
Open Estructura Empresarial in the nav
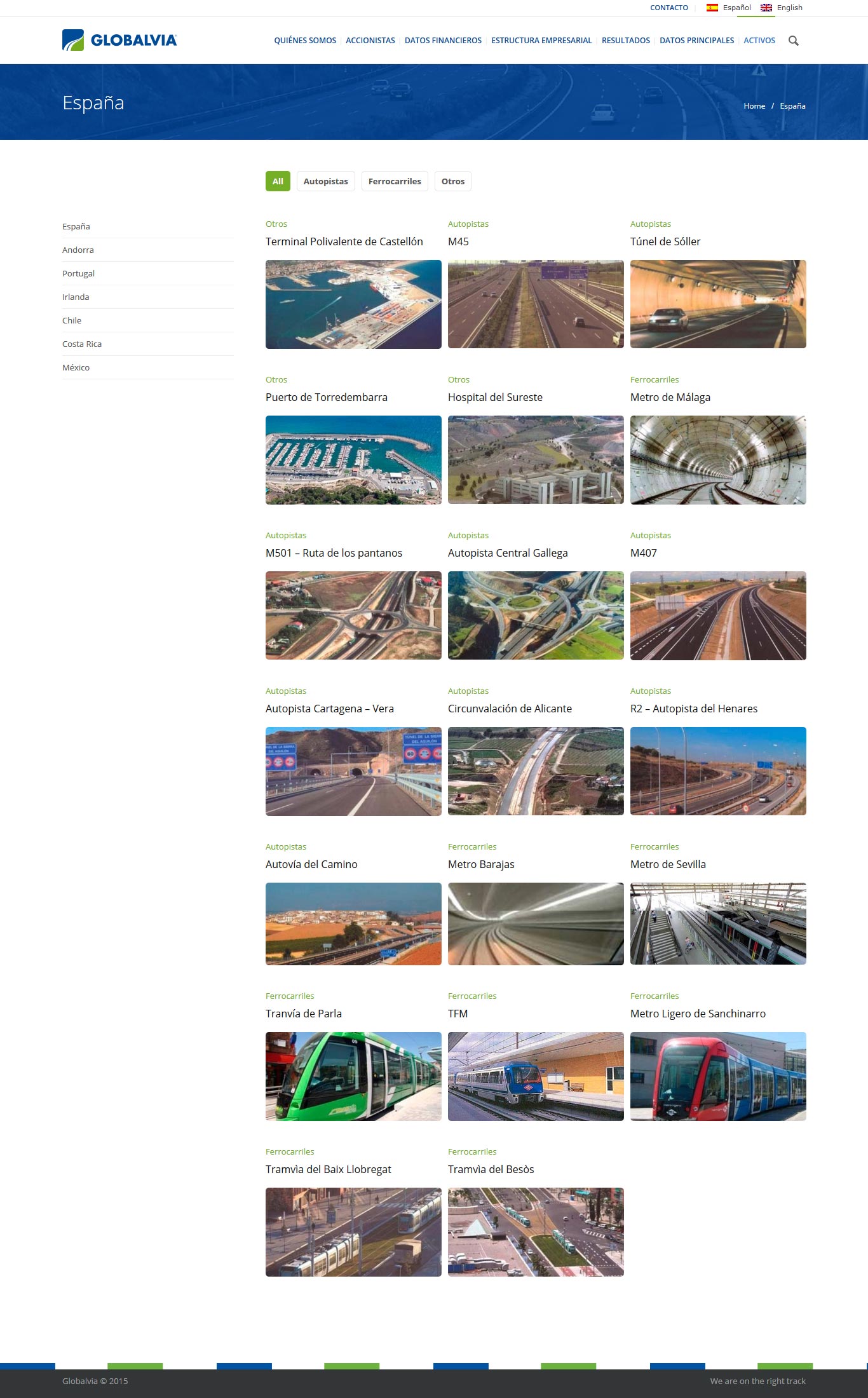coord(541,40)
